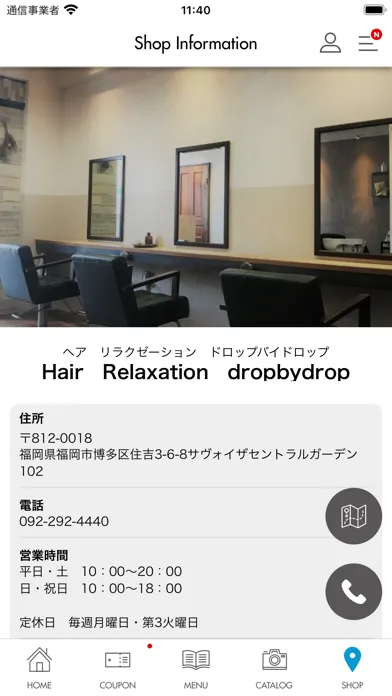This screenshot has height=696, width=392.
Task: Open the user profile icon
Action: click(x=330, y=43)
